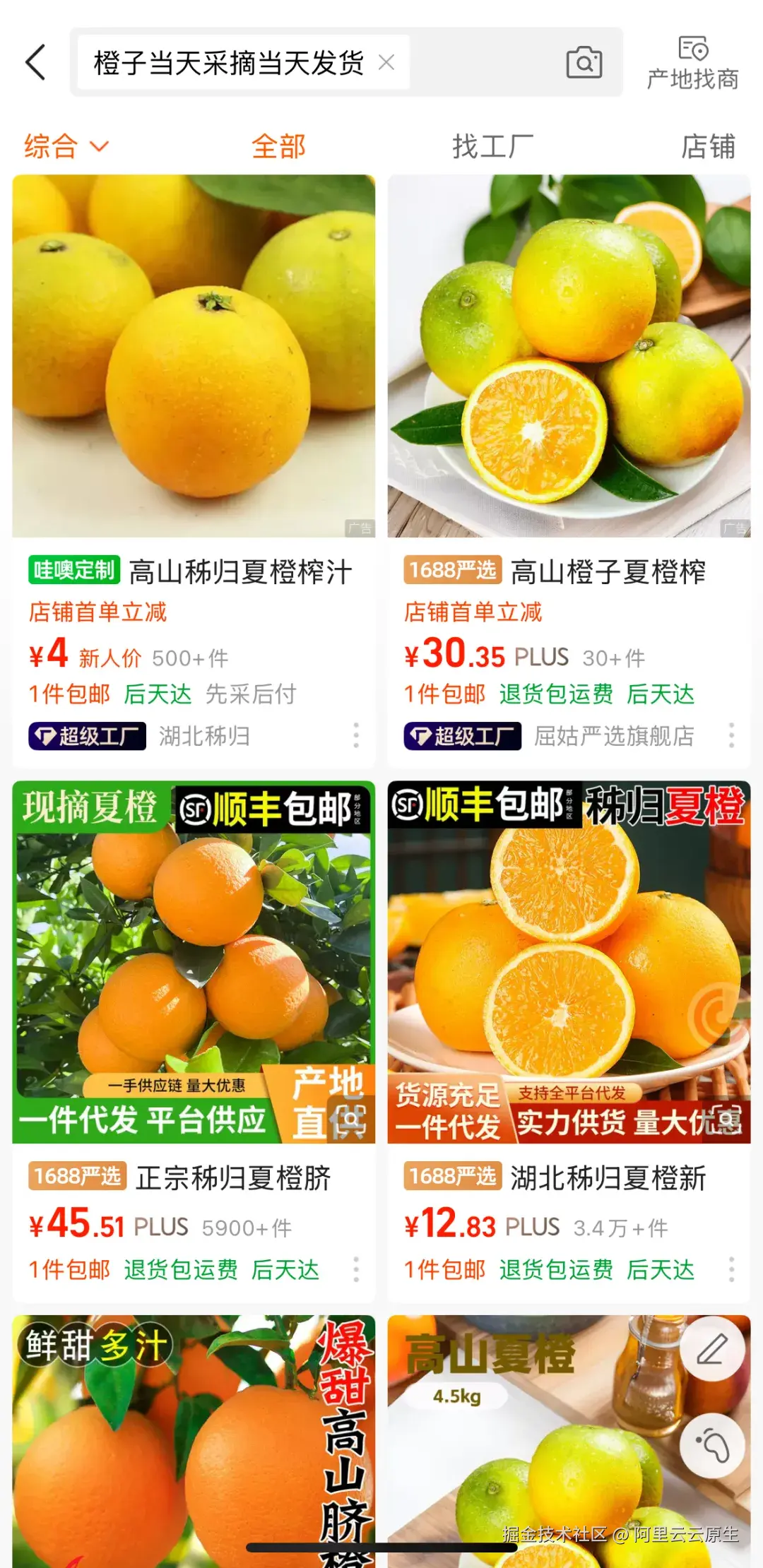
Task: Tap the 1688严选 badge on 高山橙子夏橙榨 card
Action: (452, 572)
